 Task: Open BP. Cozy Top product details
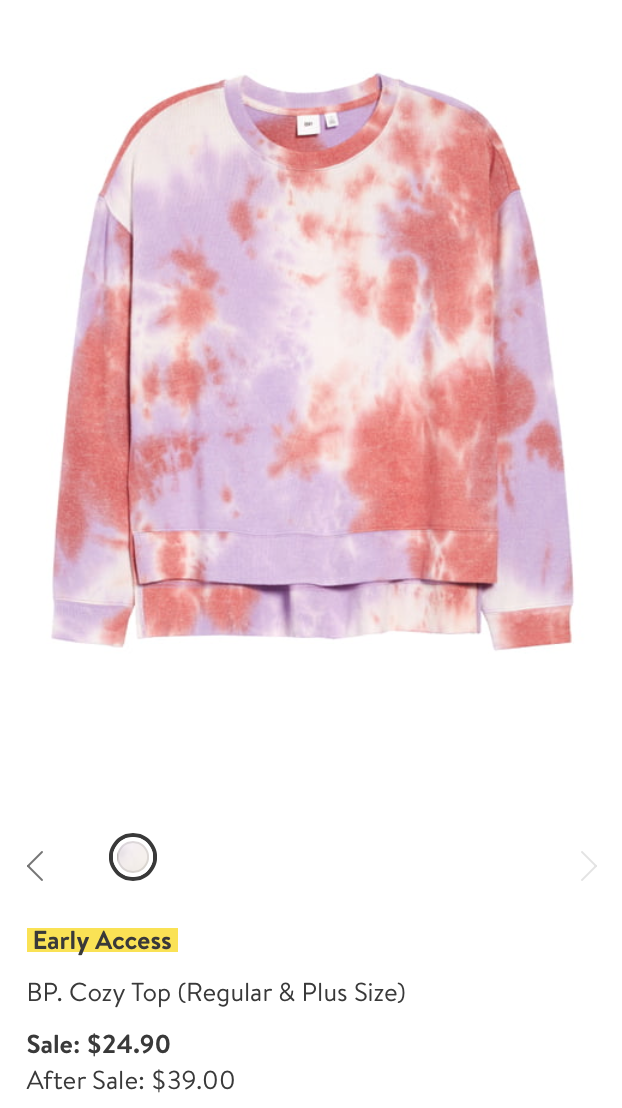tap(216, 993)
